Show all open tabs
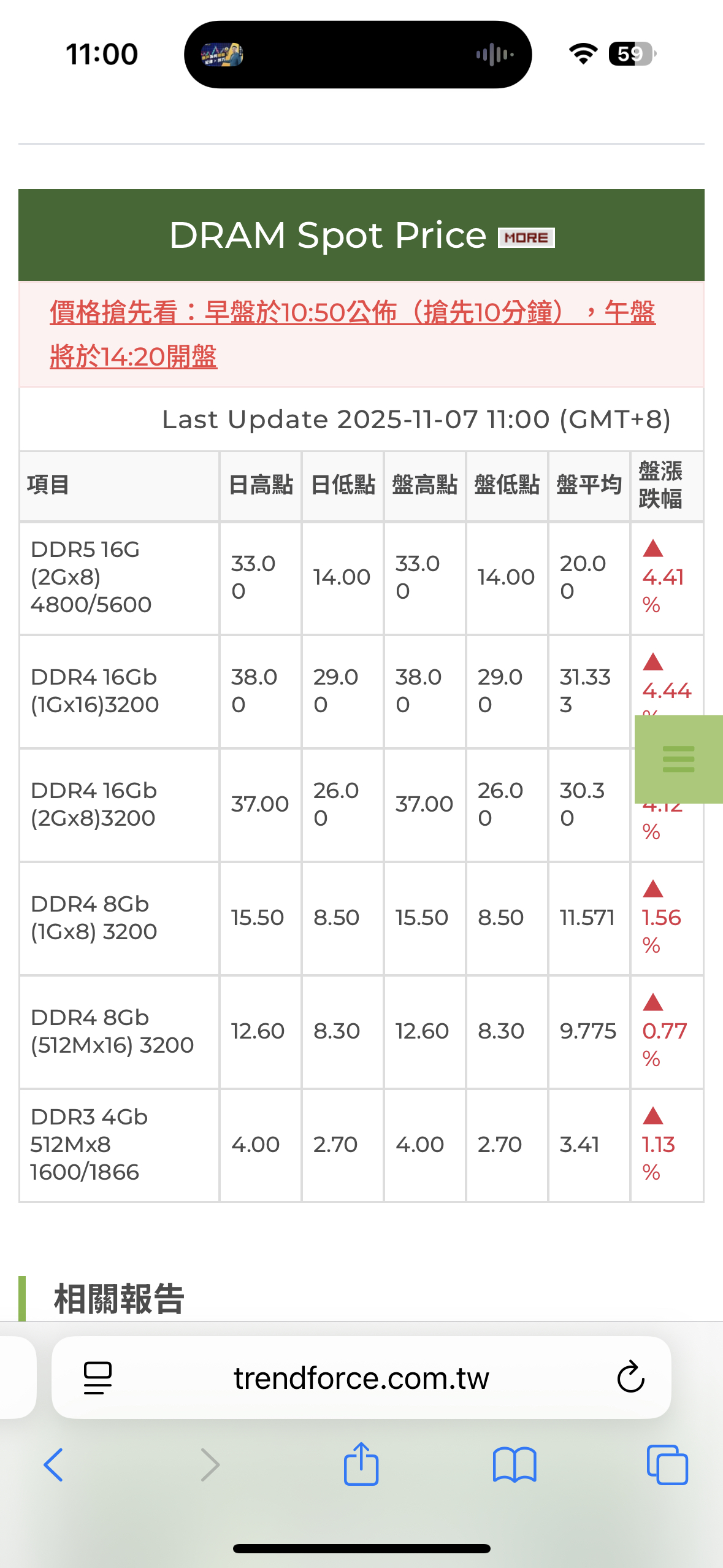The image size is (723, 1568). [x=667, y=1465]
